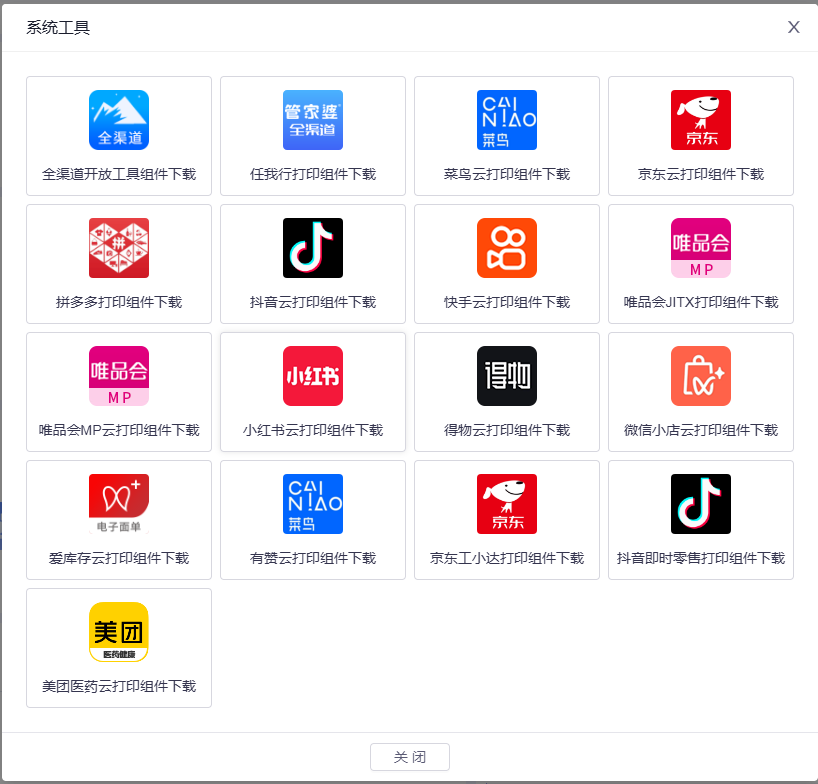Choose 唯品会JITX打印组件下载 card

(701, 264)
